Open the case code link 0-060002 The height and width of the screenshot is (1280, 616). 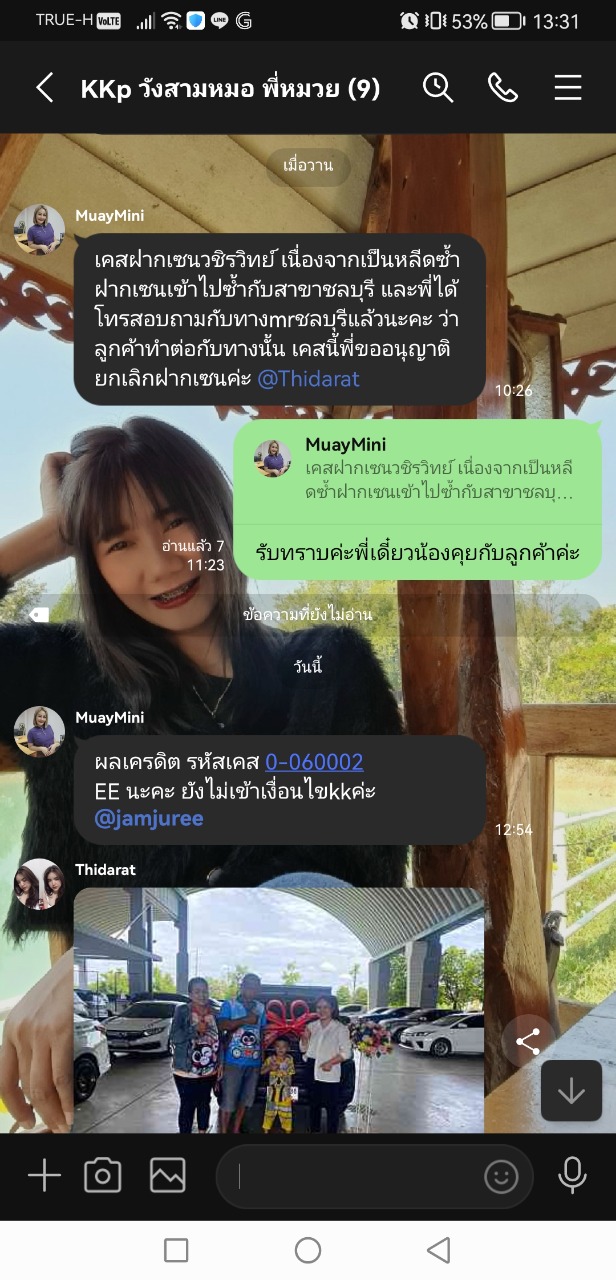[314, 762]
